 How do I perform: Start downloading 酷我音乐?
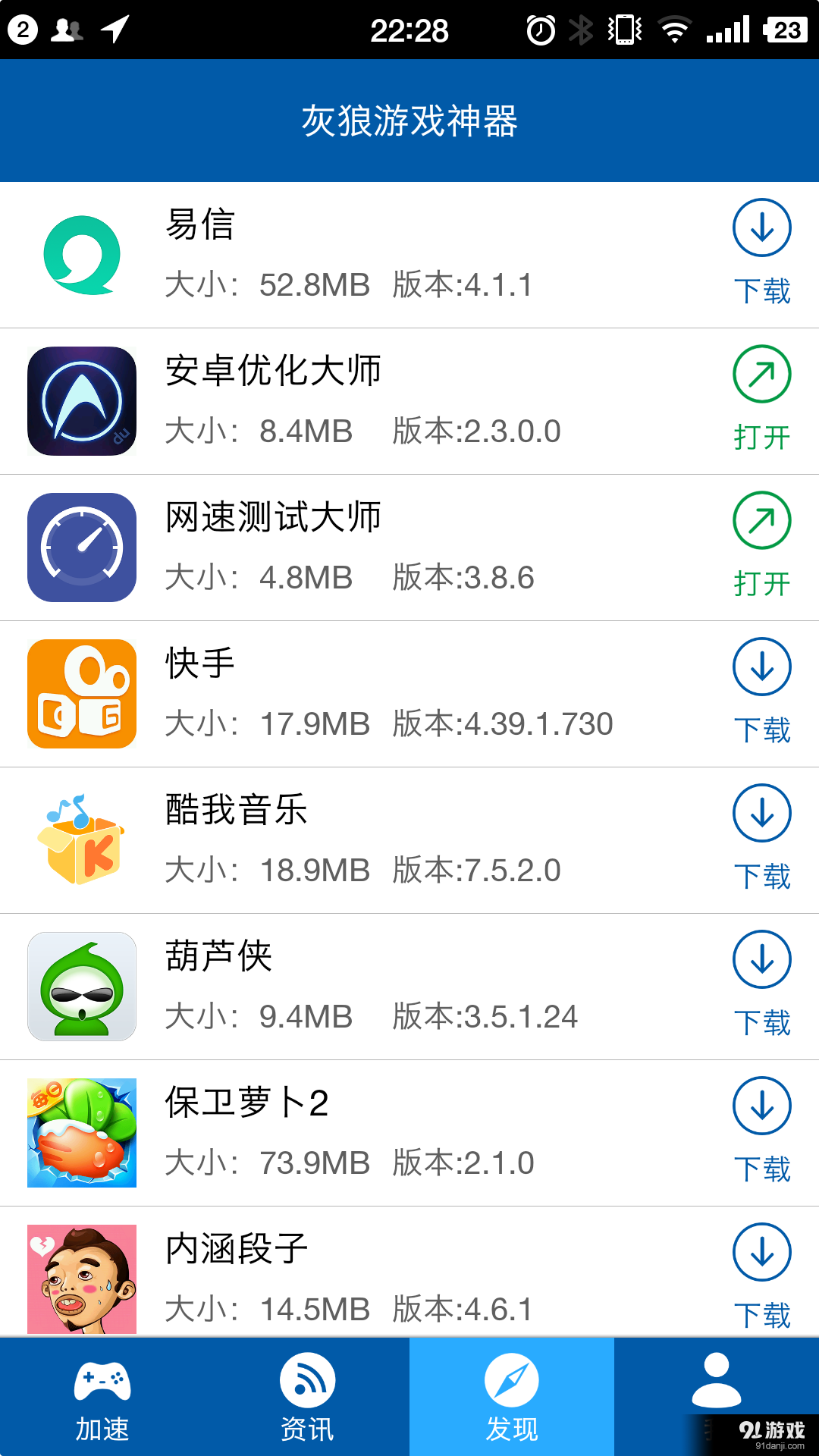tap(761, 814)
